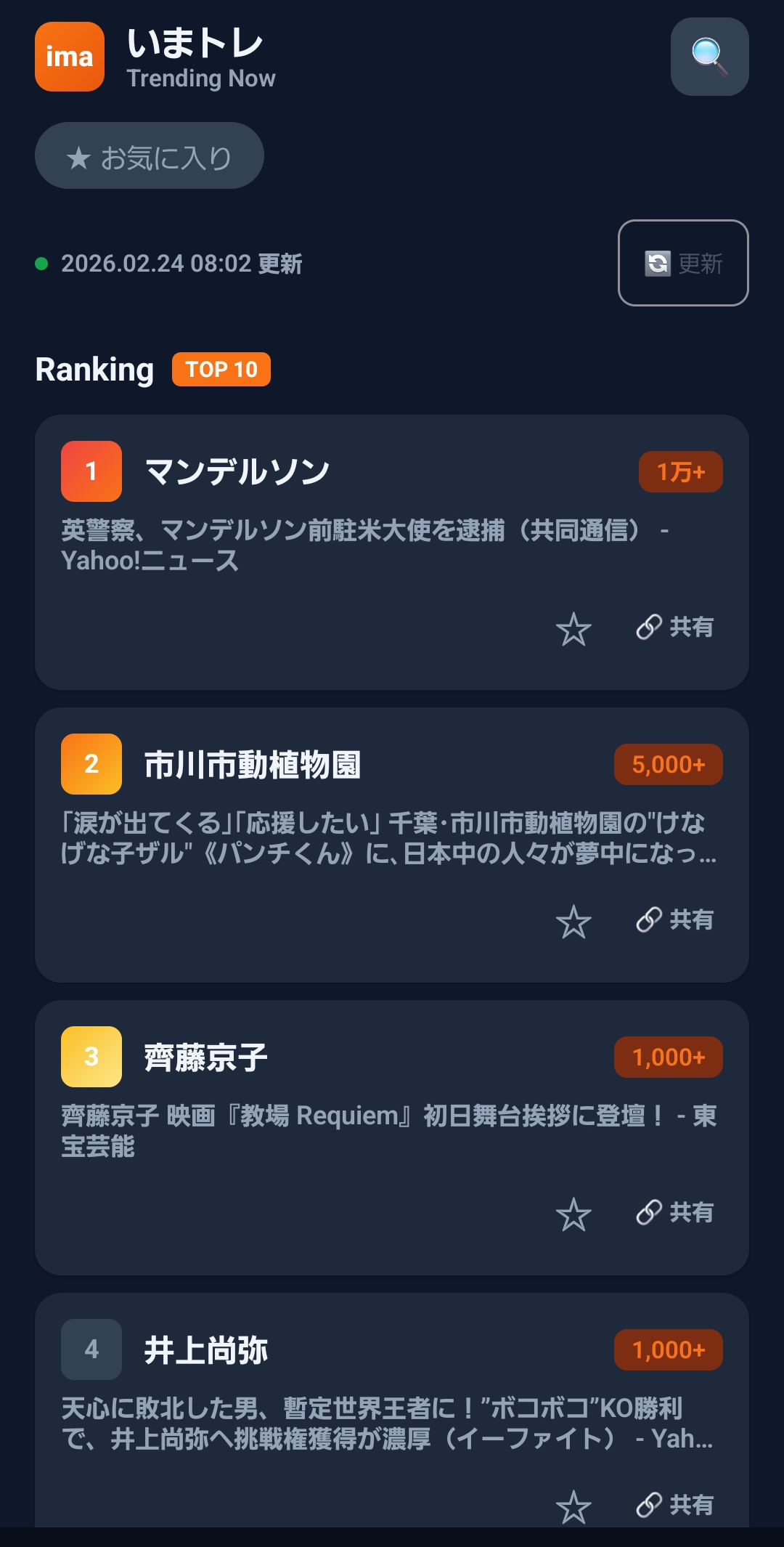Star the 齊藤京子 ranking item
The width and height of the screenshot is (784, 1547).
point(574,1215)
